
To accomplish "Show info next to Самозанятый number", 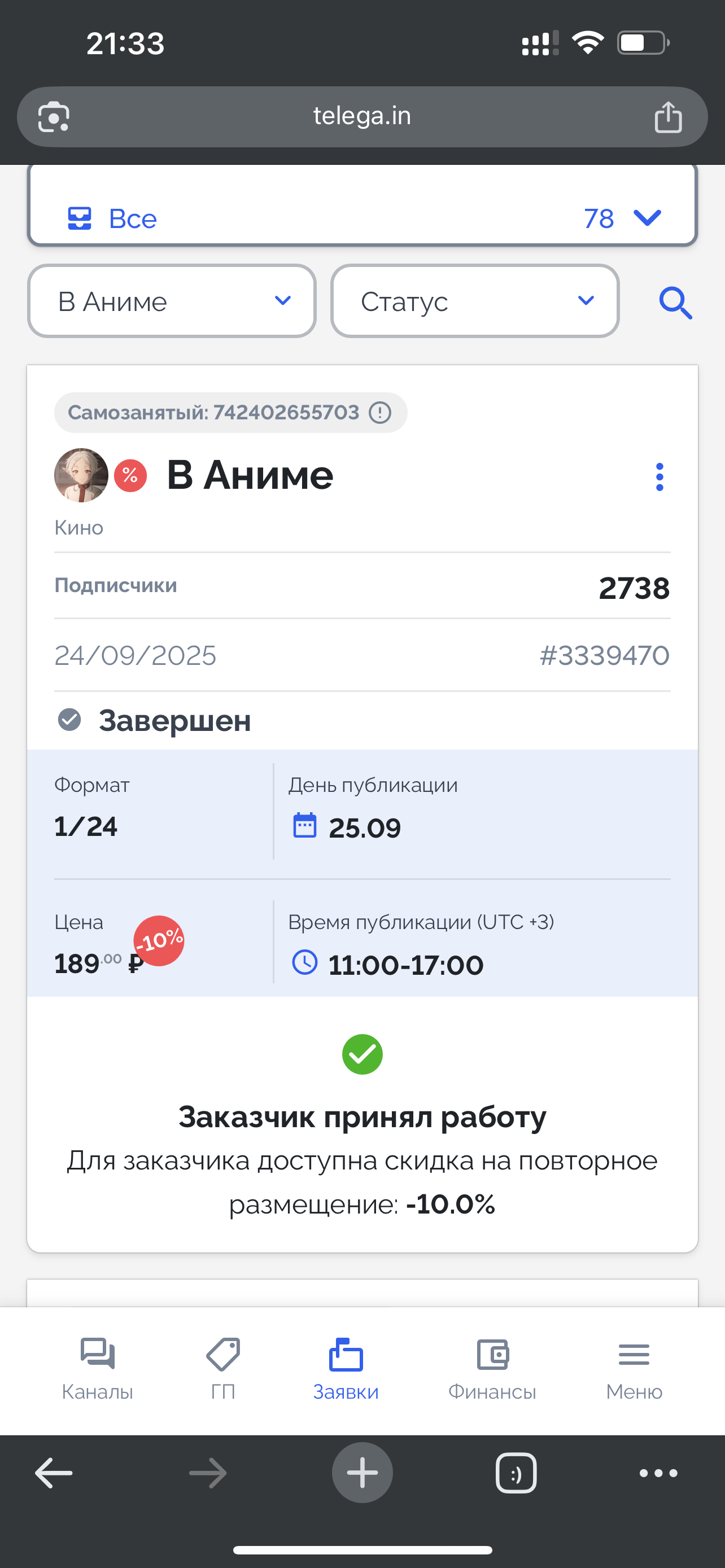I will tap(381, 413).
